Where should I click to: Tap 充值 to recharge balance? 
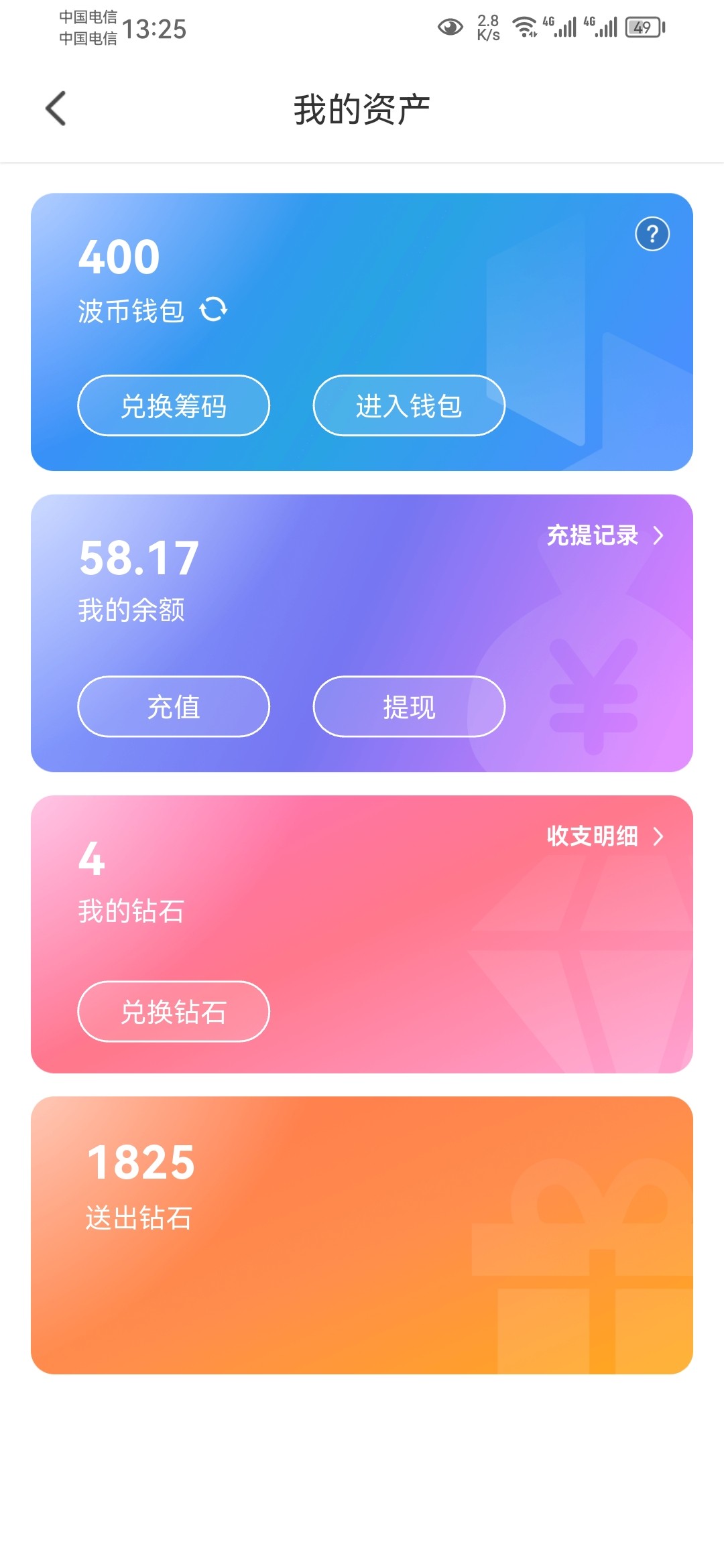pos(173,707)
